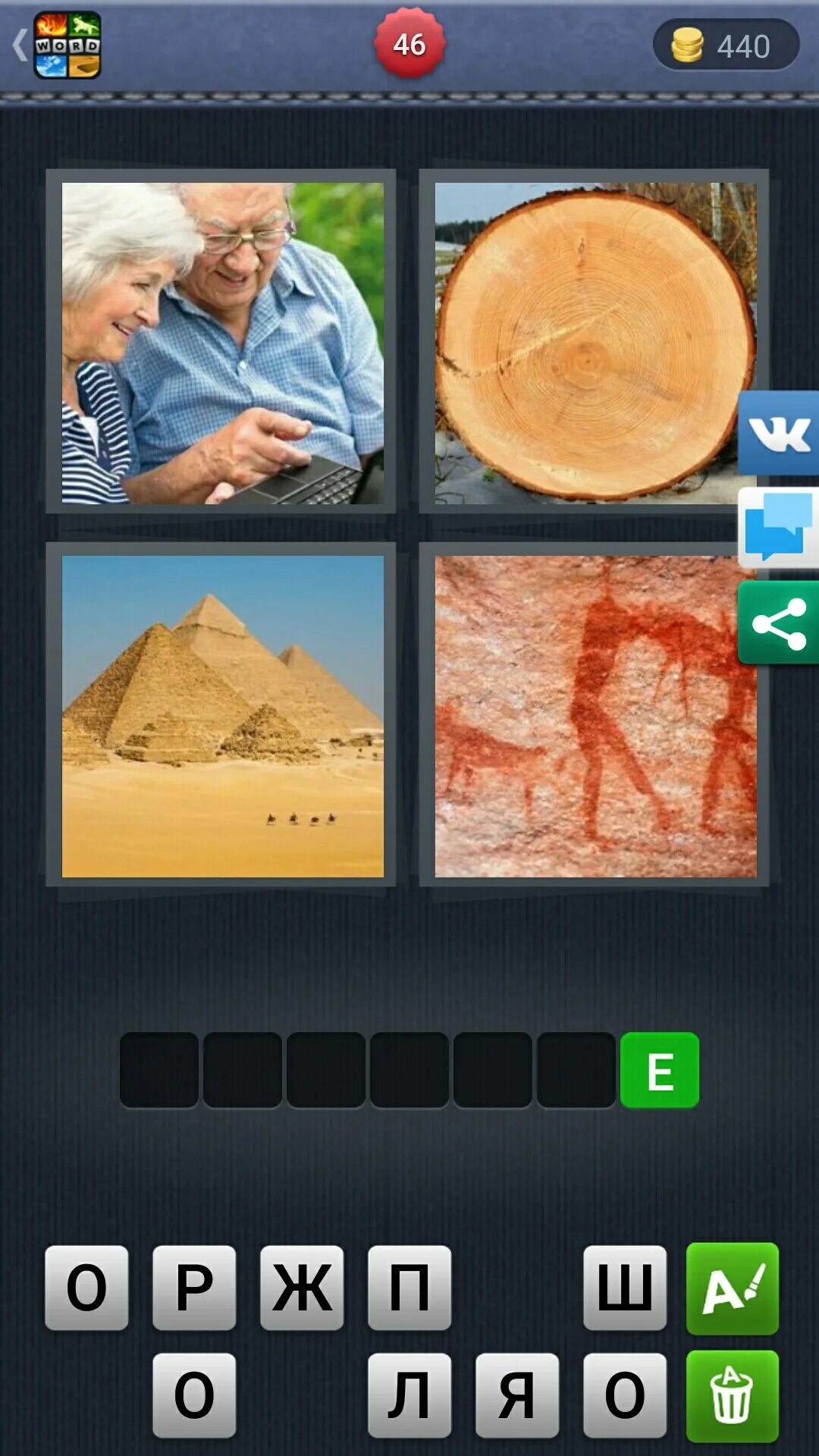The image size is (819, 1456).
Task: Pick the letter П tile
Action: 409,1288
